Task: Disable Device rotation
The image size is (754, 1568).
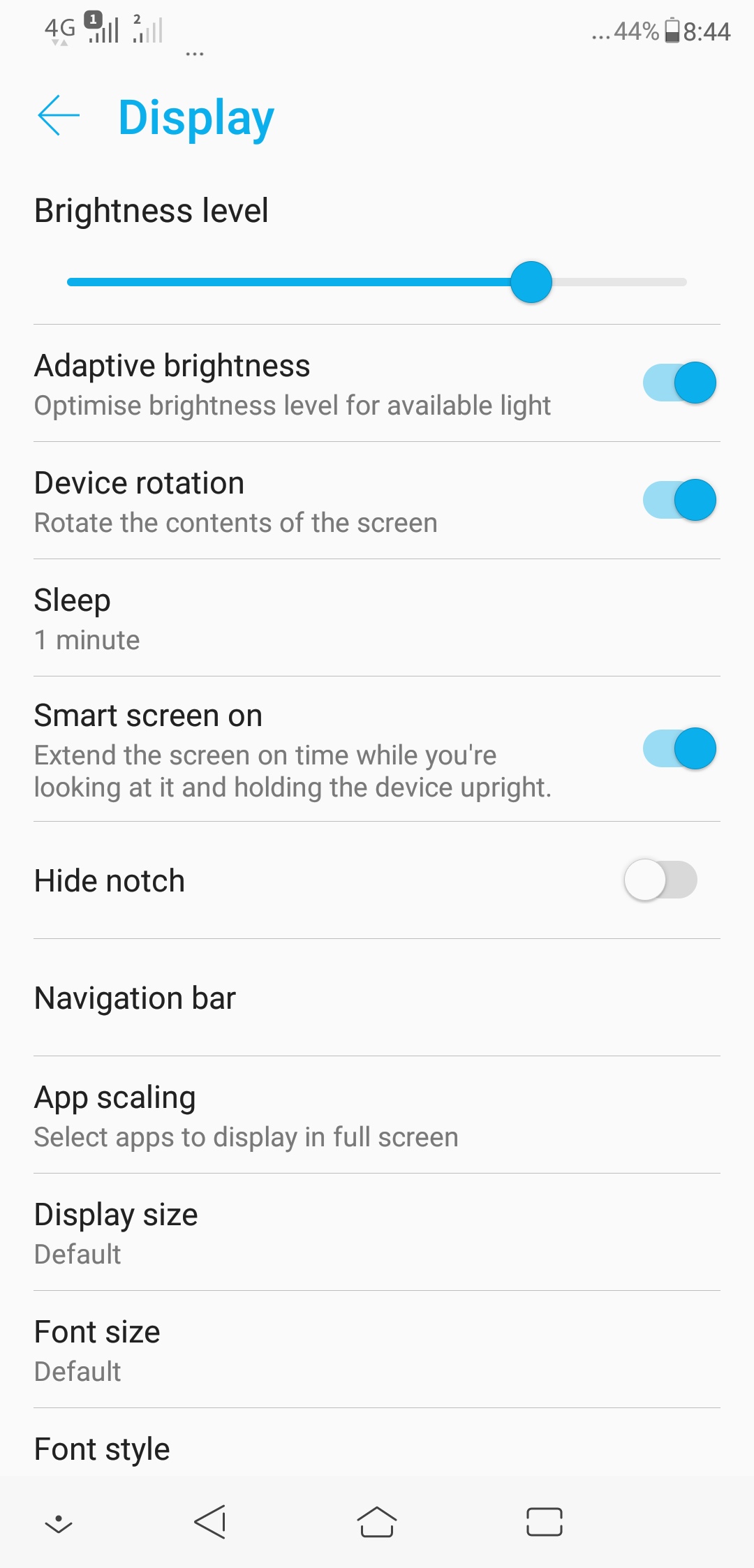Action: (679, 500)
